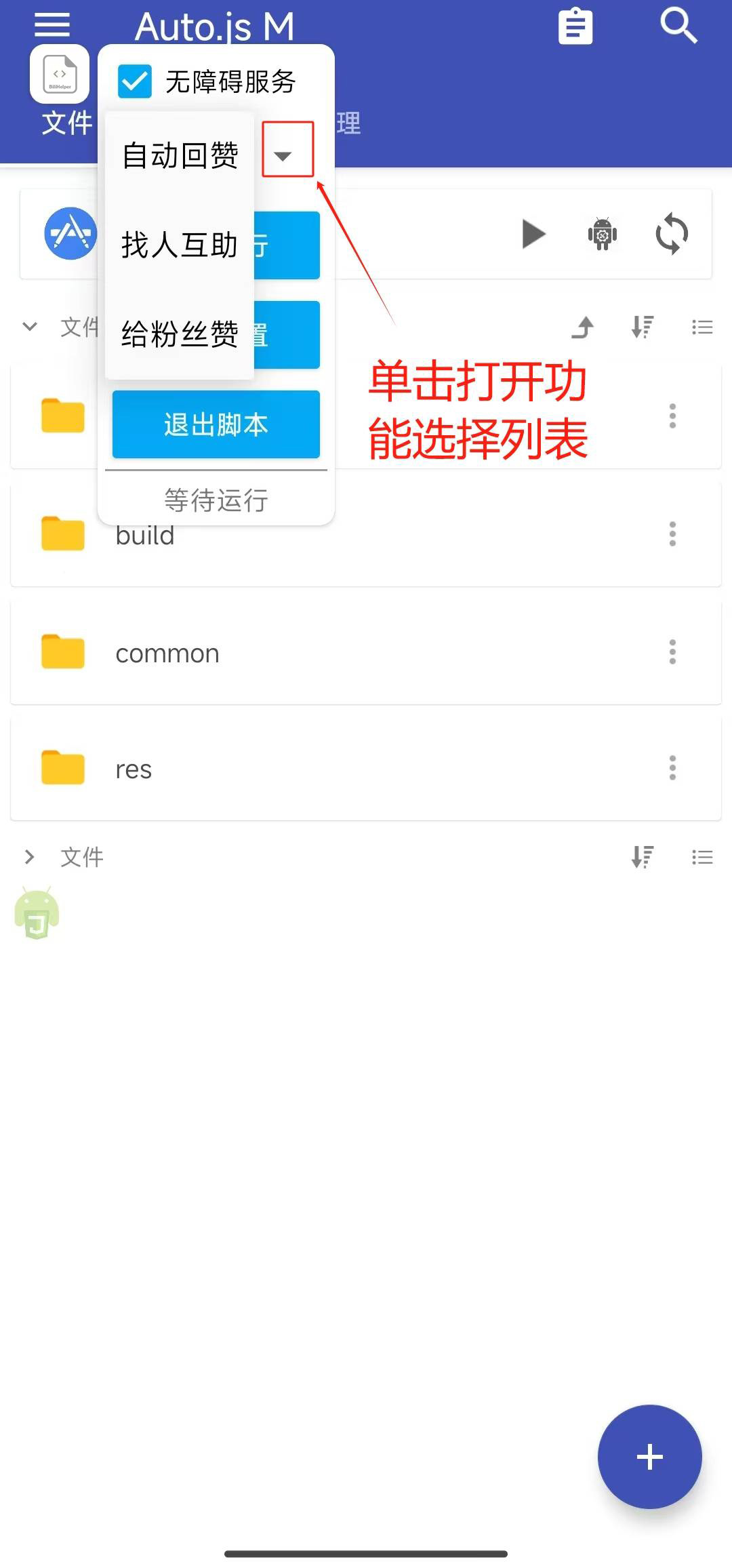The height and width of the screenshot is (1568, 732).
Task: Open the res folder
Action: 134,769
